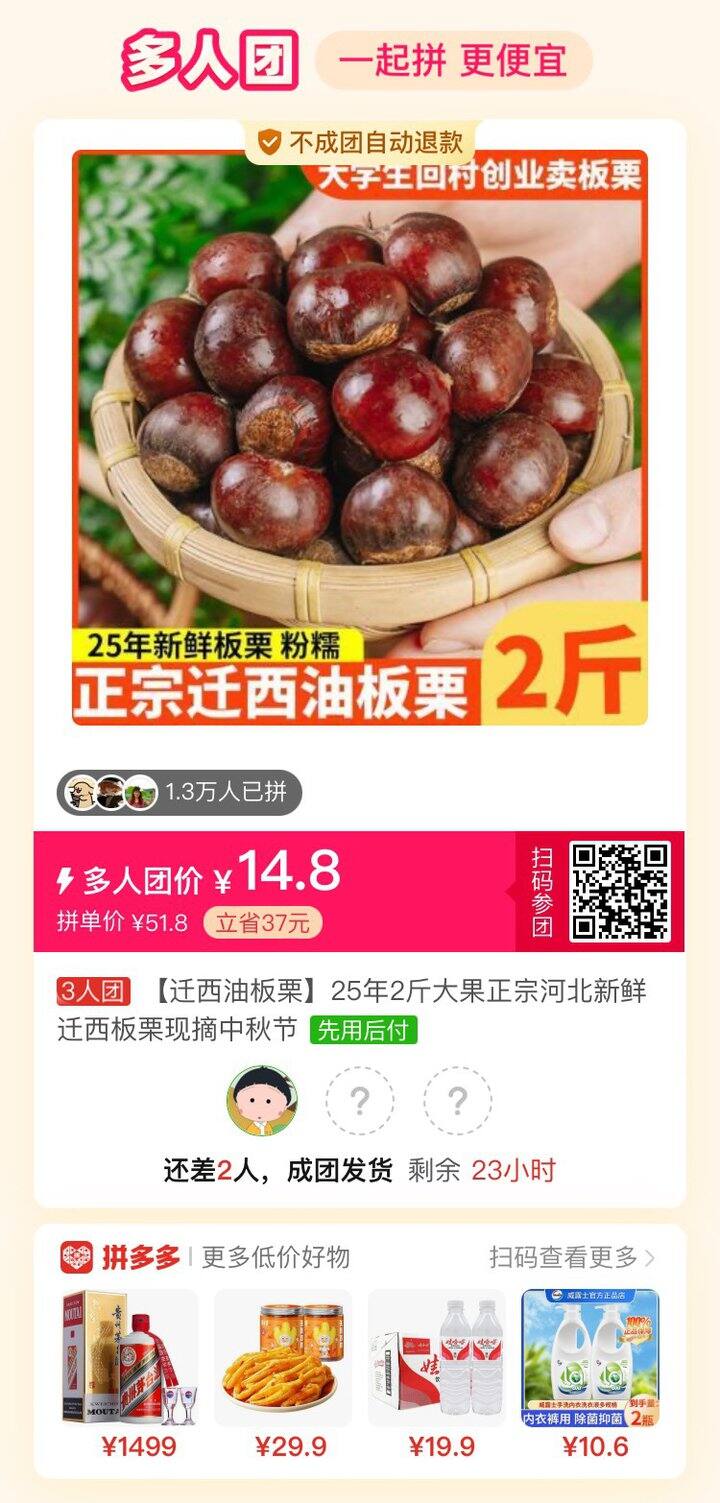
Task: Scan the 扫码参团 QR code
Action: [618, 893]
